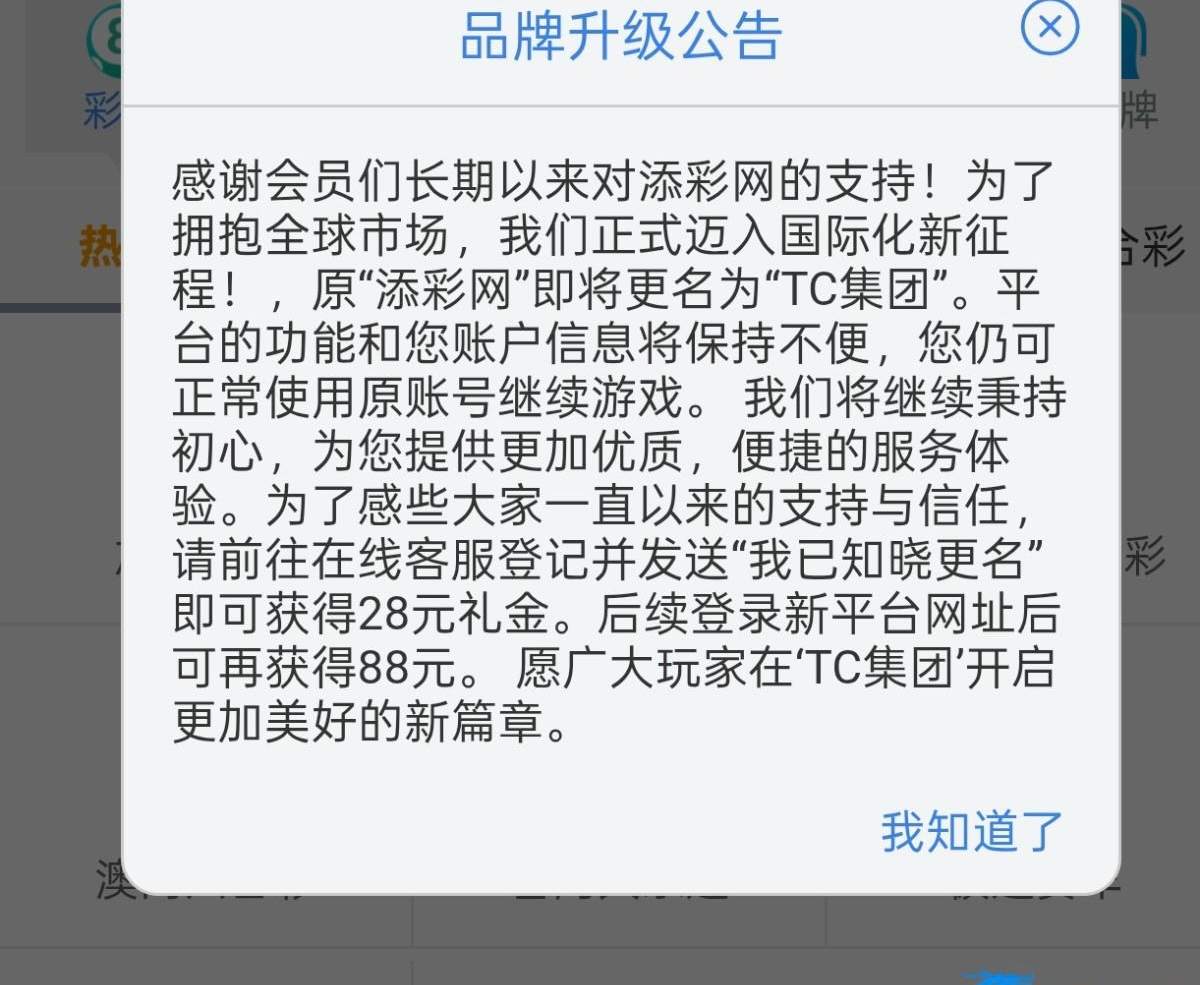Tap 我知道了 to acknowledge the announcement
The height and width of the screenshot is (985, 1200).
(971, 832)
